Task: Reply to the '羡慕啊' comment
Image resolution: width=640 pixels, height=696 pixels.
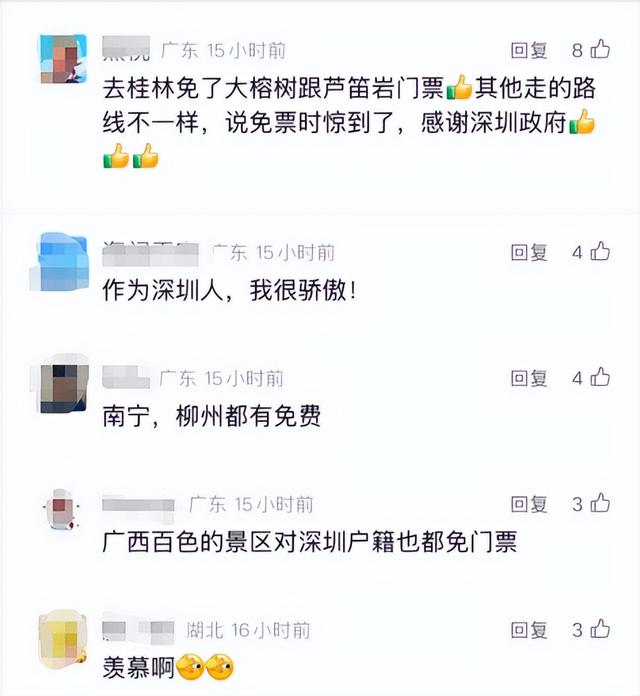Action: [x=529, y=630]
